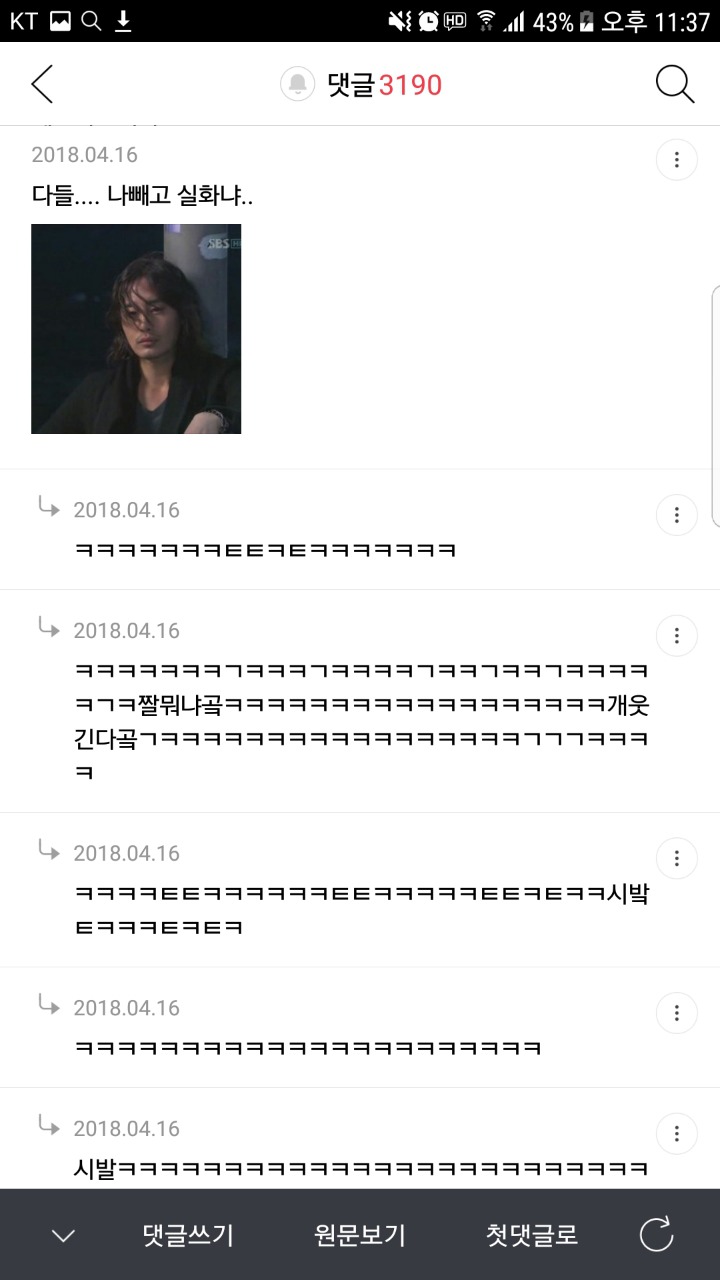The image size is (720, 1280).
Task: Go back using the top-left arrow
Action: click(42, 85)
